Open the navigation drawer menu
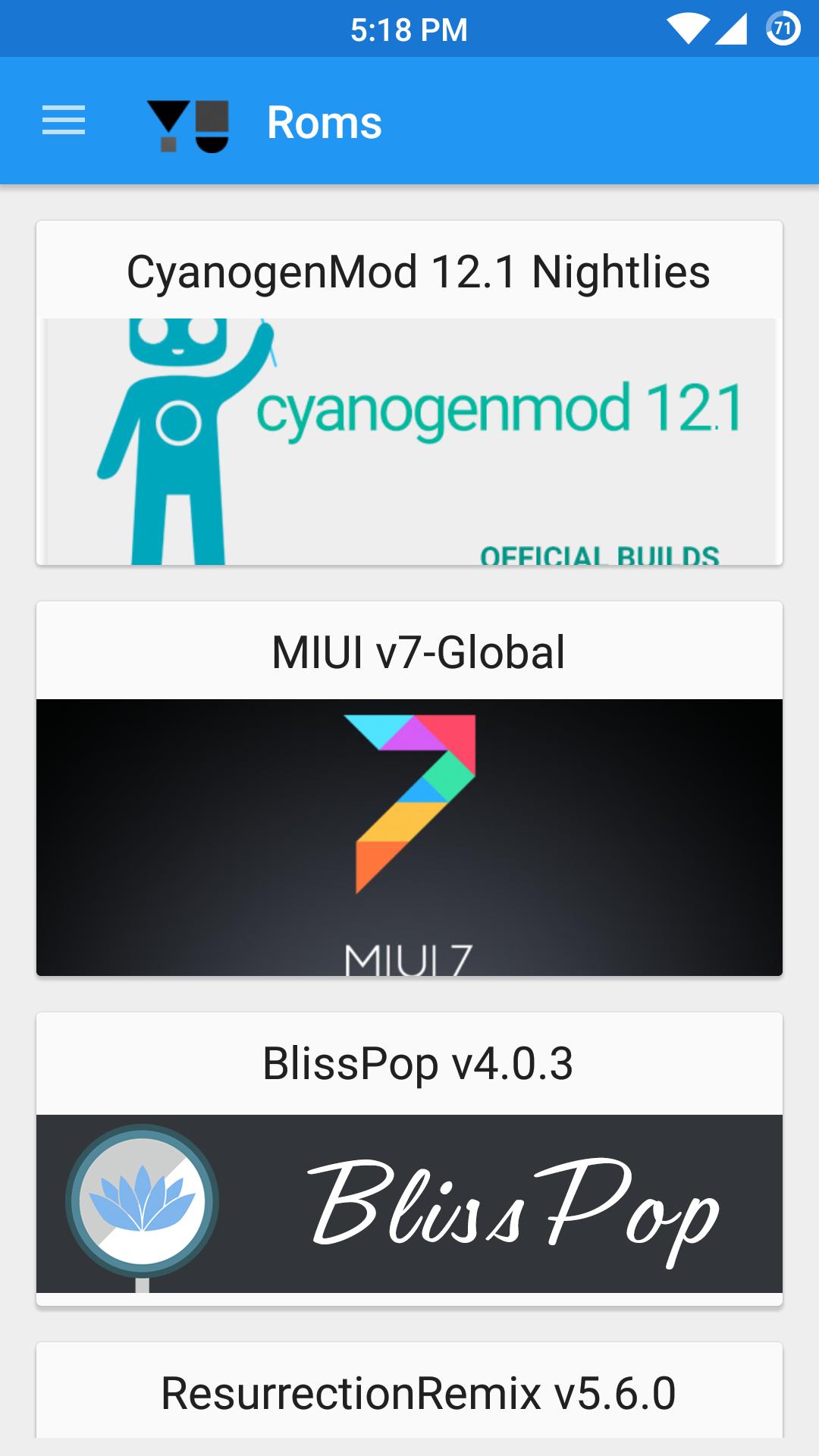819x1456 pixels. point(64,121)
